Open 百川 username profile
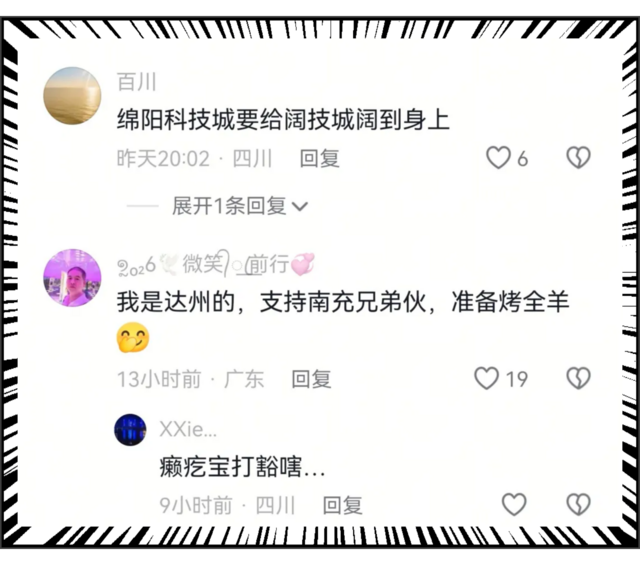 click(136, 82)
